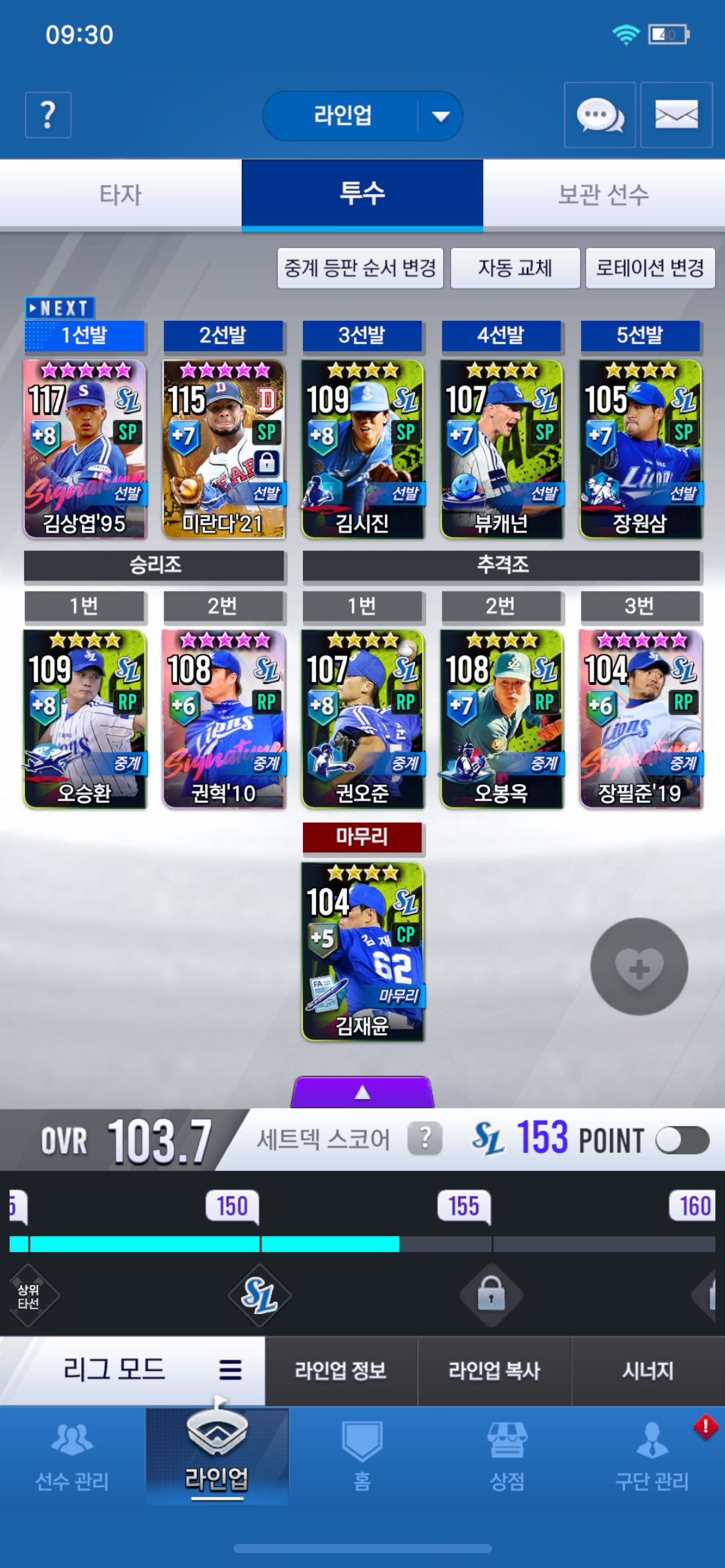Screen dimensions: 725x1568
Task: Open the chat bubble icon
Action: coord(600,115)
